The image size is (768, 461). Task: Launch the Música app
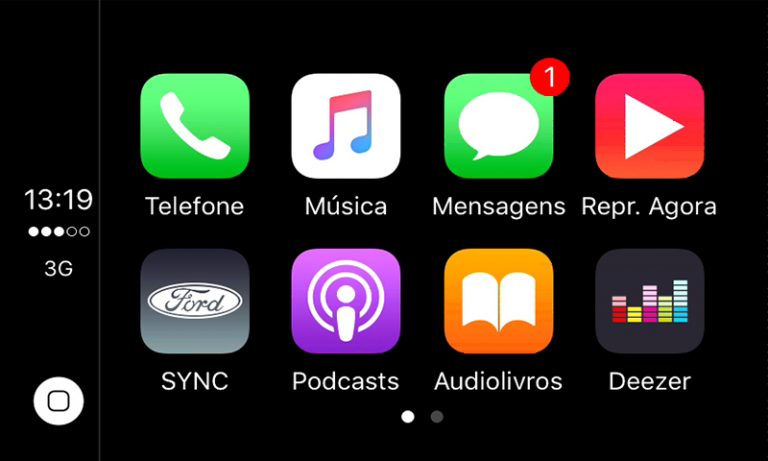tap(346, 127)
